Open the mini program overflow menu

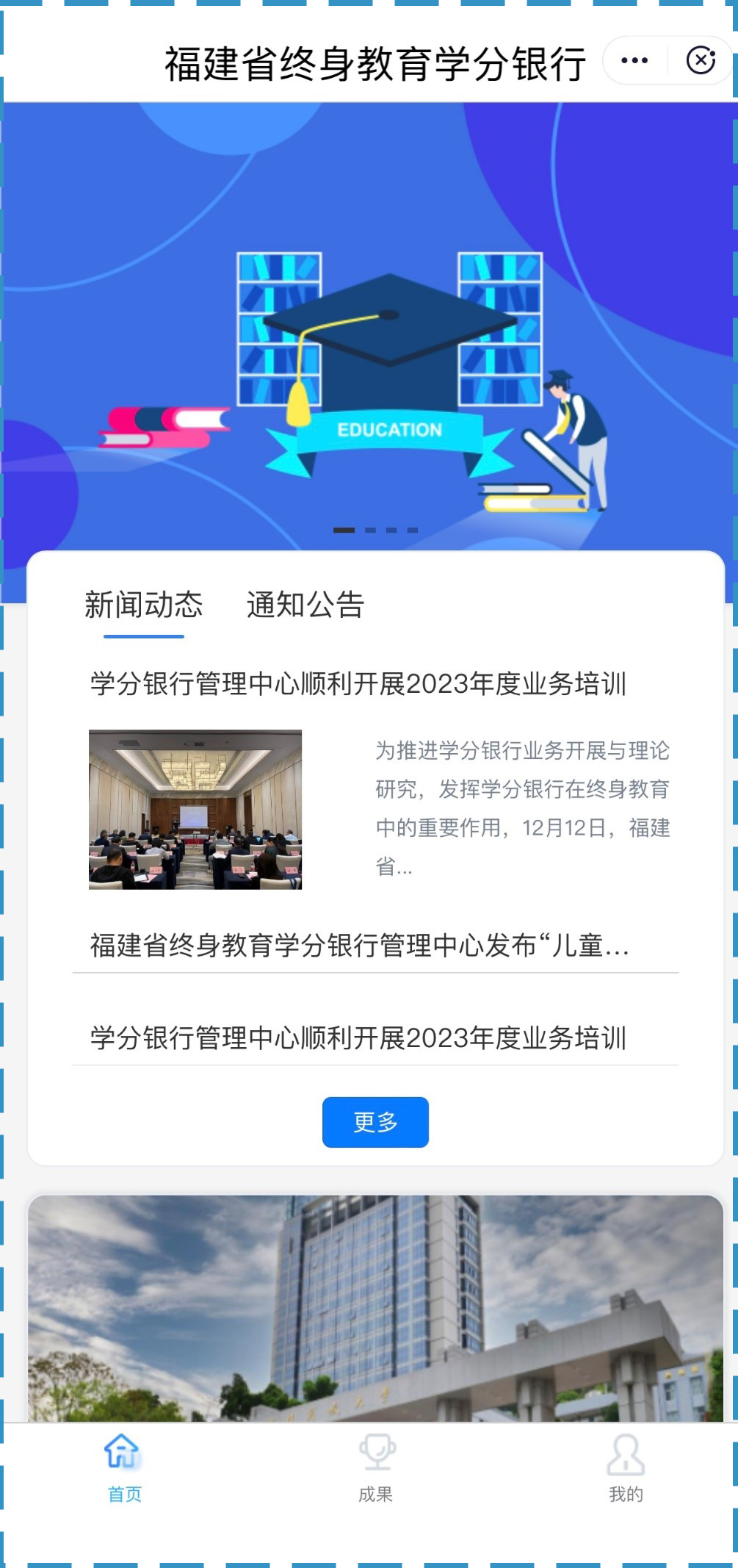(x=634, y=60)
